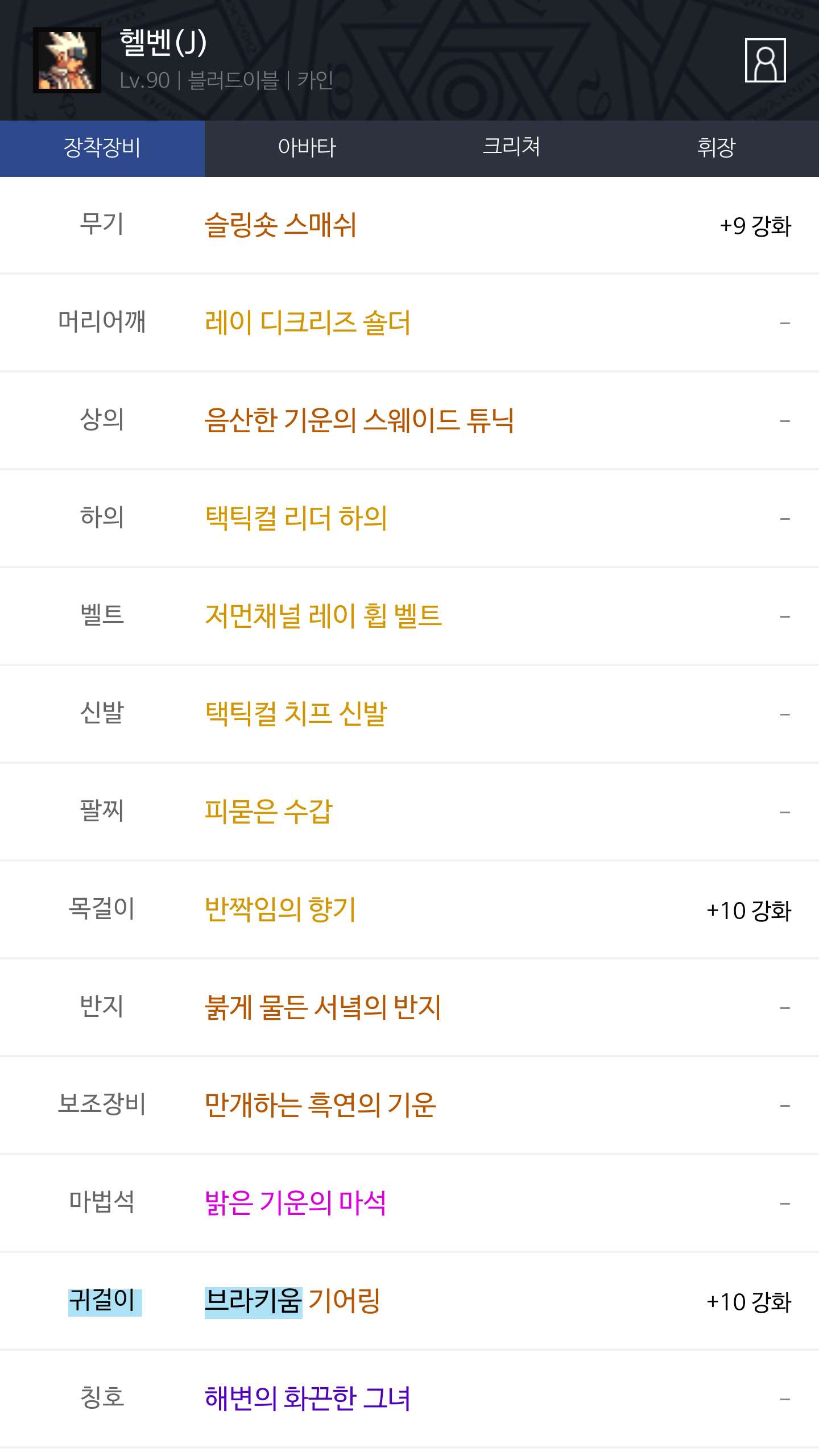Select the 장착장비 tab
Viewport: 819px width, 1456px height.
(x=102, y=148)
